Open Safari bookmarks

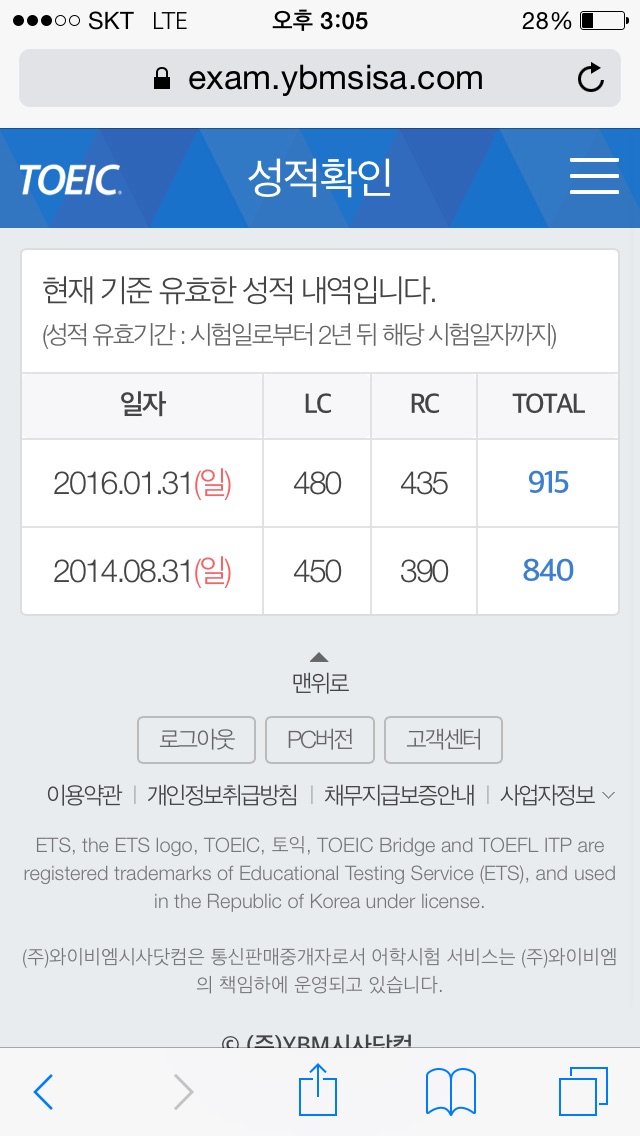(x=451, y=1091)
